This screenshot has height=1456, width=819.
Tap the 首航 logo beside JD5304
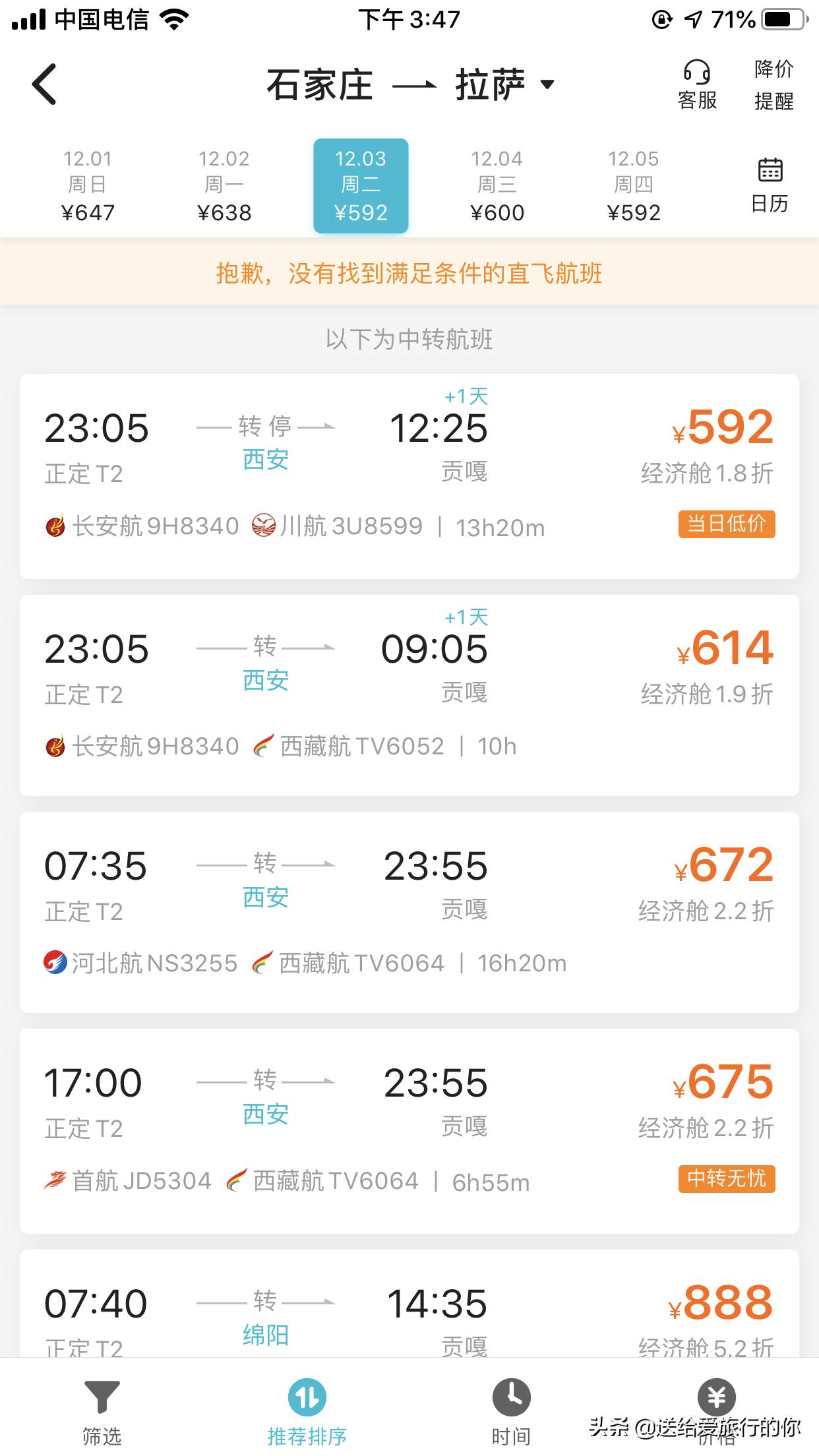coord(54,1180)
